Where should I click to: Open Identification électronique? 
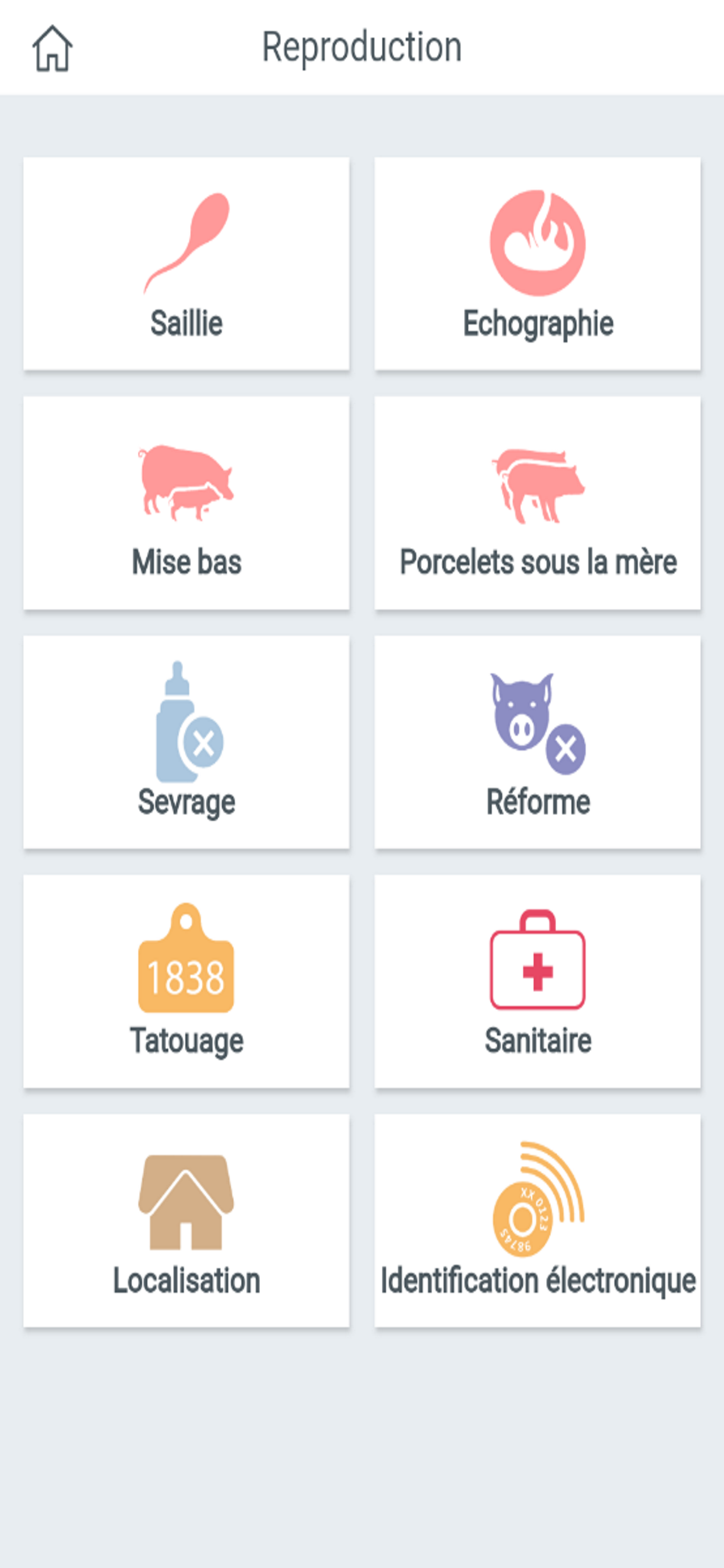(537, 1220)
